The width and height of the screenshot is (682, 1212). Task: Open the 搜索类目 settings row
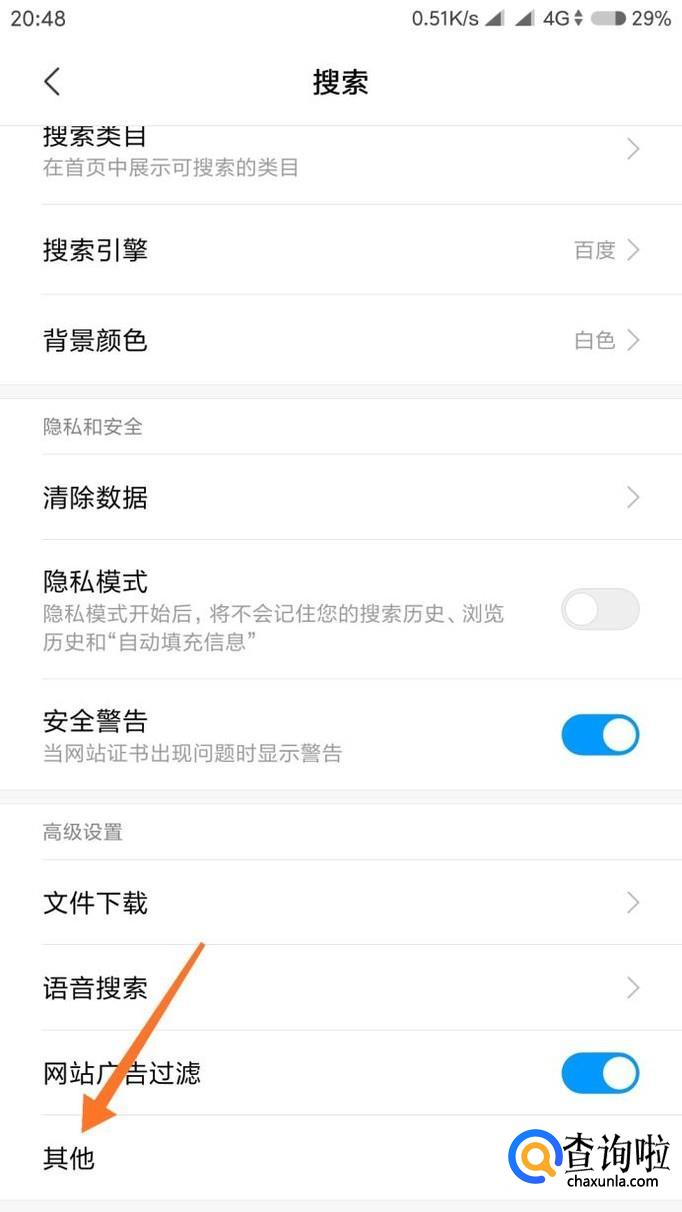tap(340, 152)
